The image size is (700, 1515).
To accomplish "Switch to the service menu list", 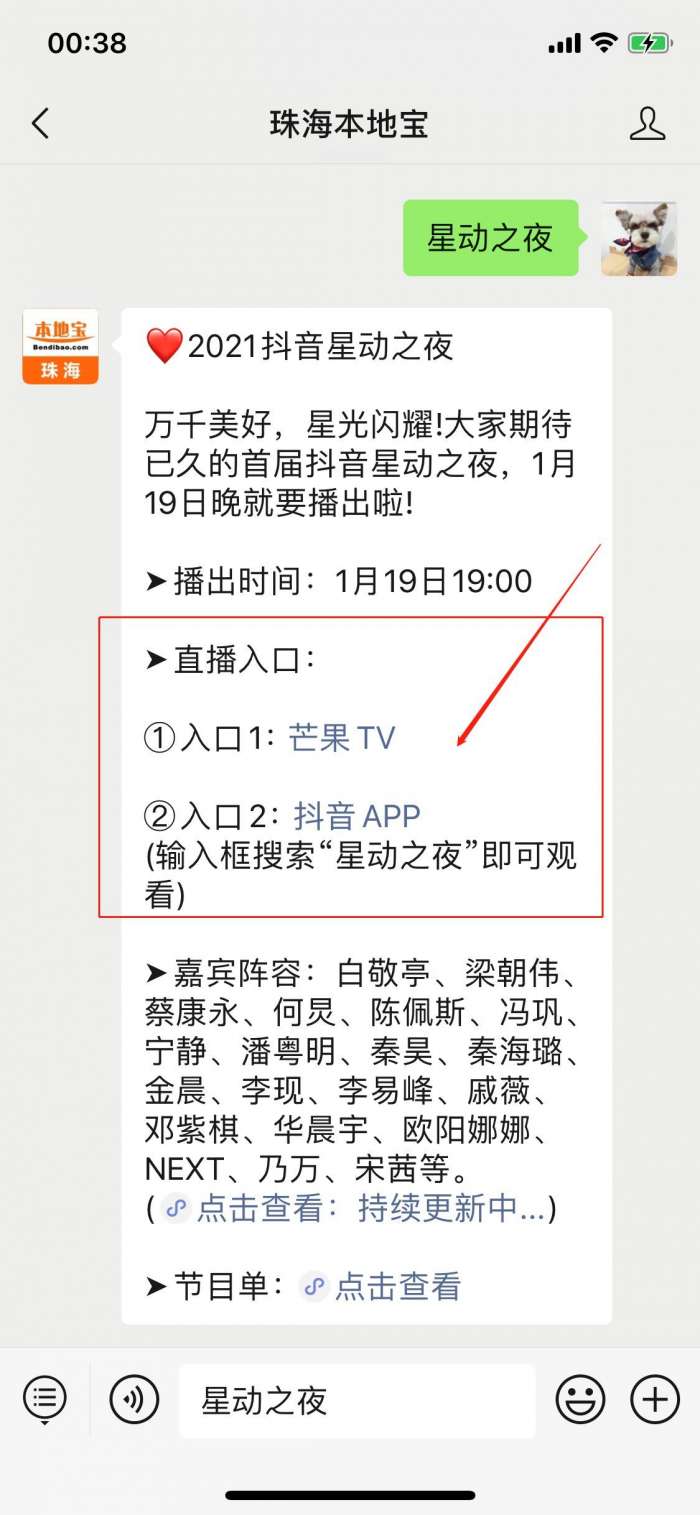I will [x=44, y=1398].
